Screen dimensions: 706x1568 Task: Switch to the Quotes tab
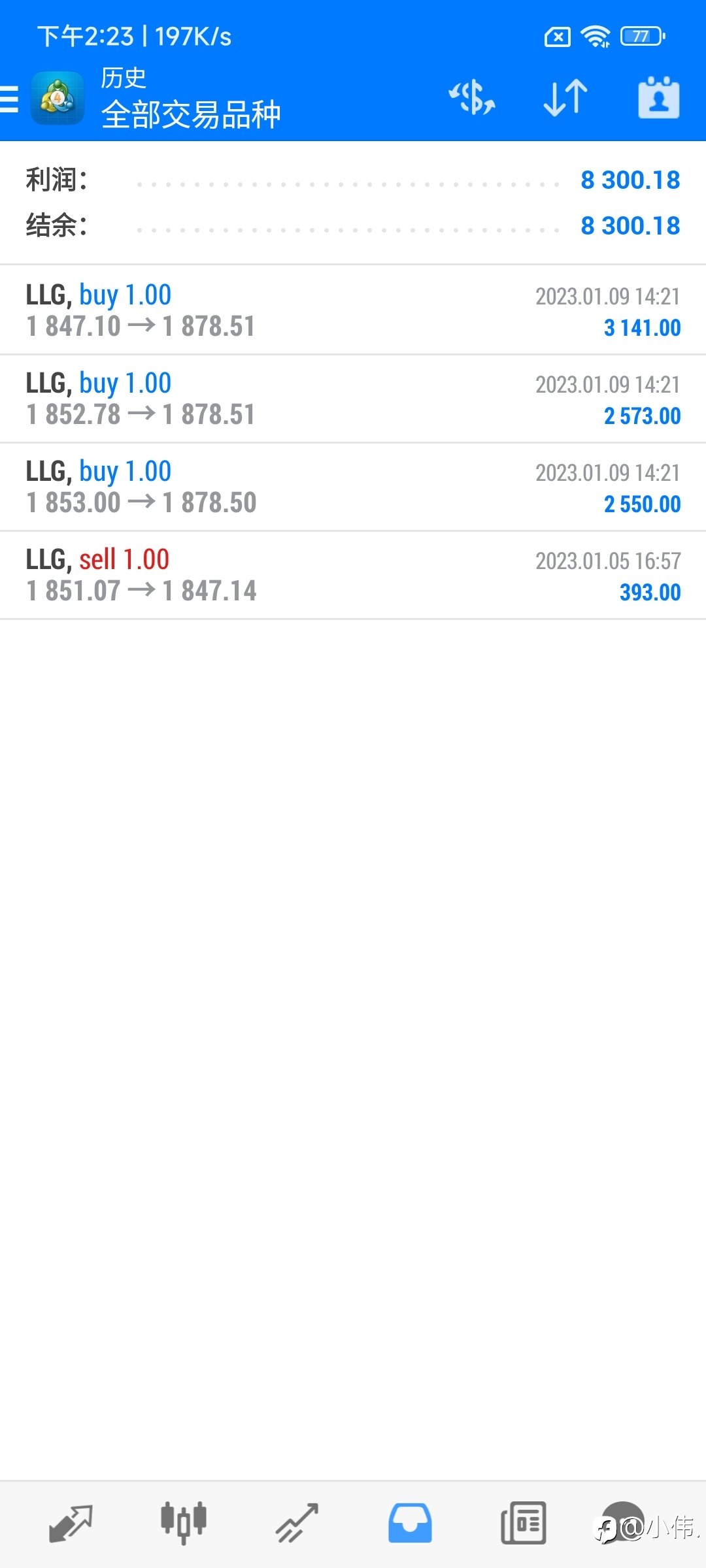click(x=71, y=1524)
